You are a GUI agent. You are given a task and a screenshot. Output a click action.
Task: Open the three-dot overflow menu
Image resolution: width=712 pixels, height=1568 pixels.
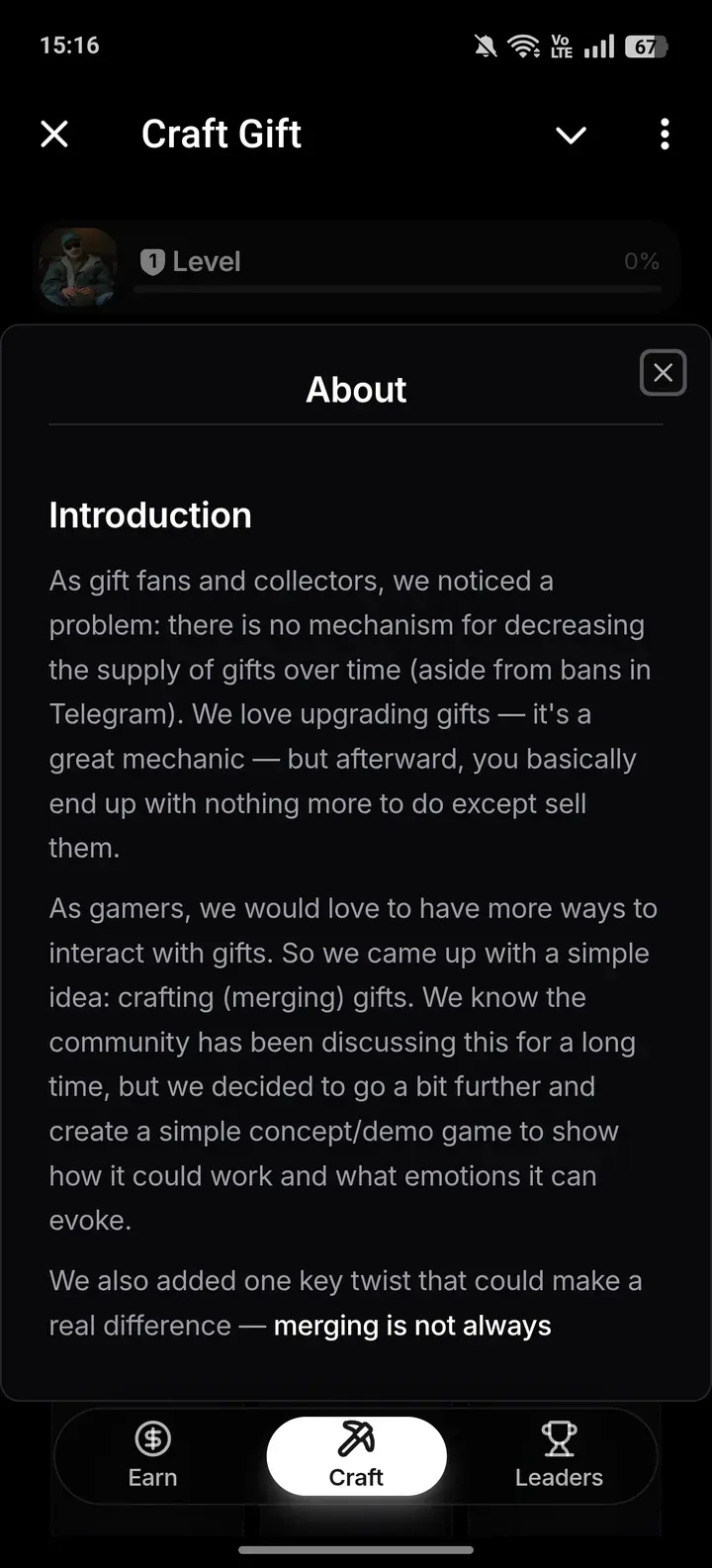click(x=664, y=134)
